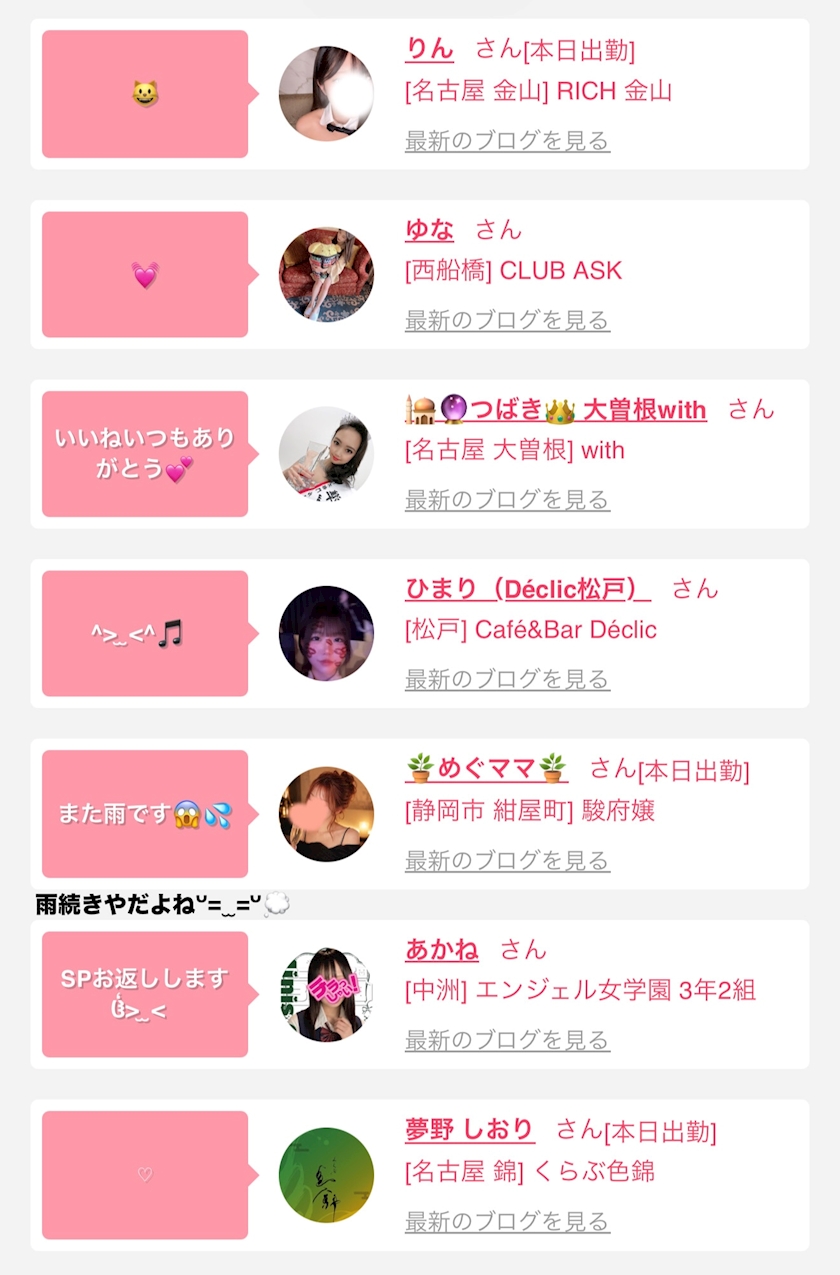Tap りん's round profile photo
Viewport: 840px width, 1275px height.
click(326, 94)
